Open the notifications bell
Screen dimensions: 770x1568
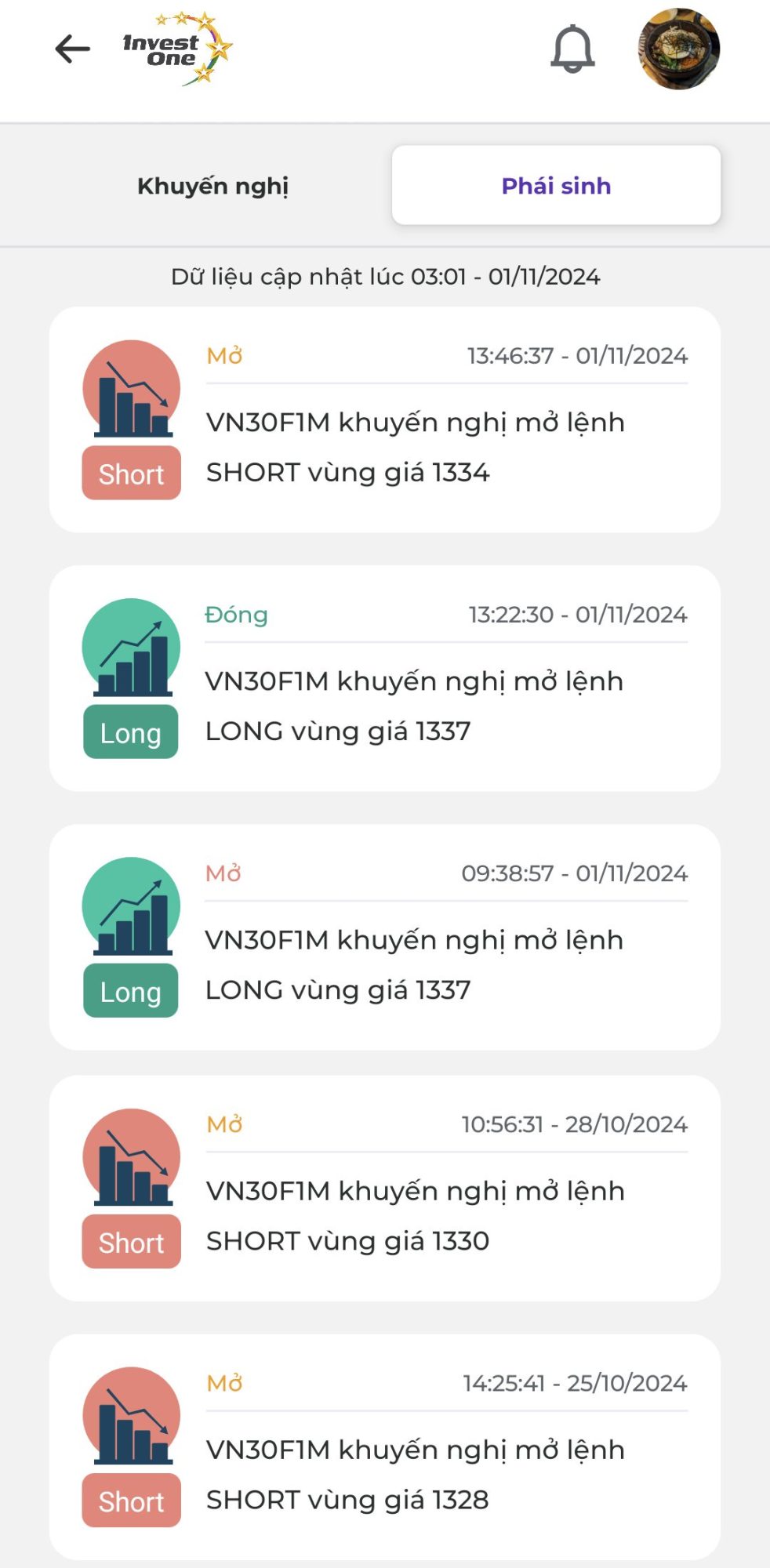572,49
